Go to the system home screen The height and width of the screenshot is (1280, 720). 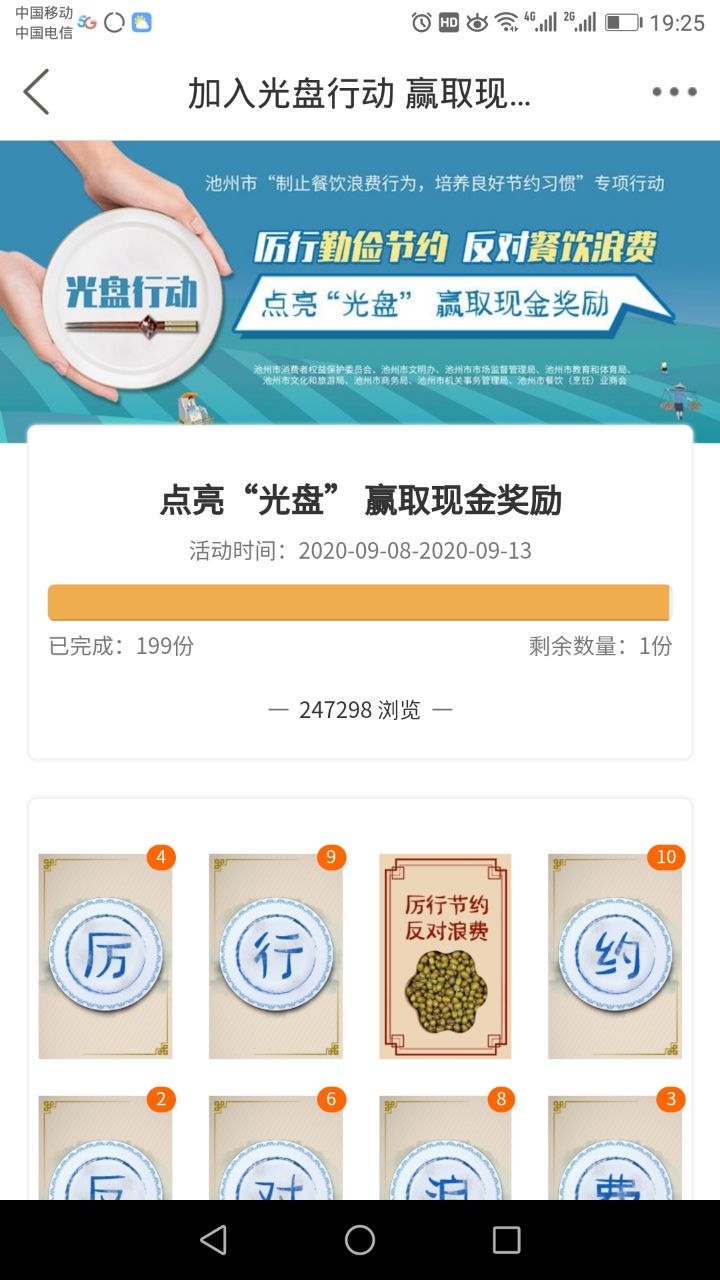click(x=360, y=1240)
